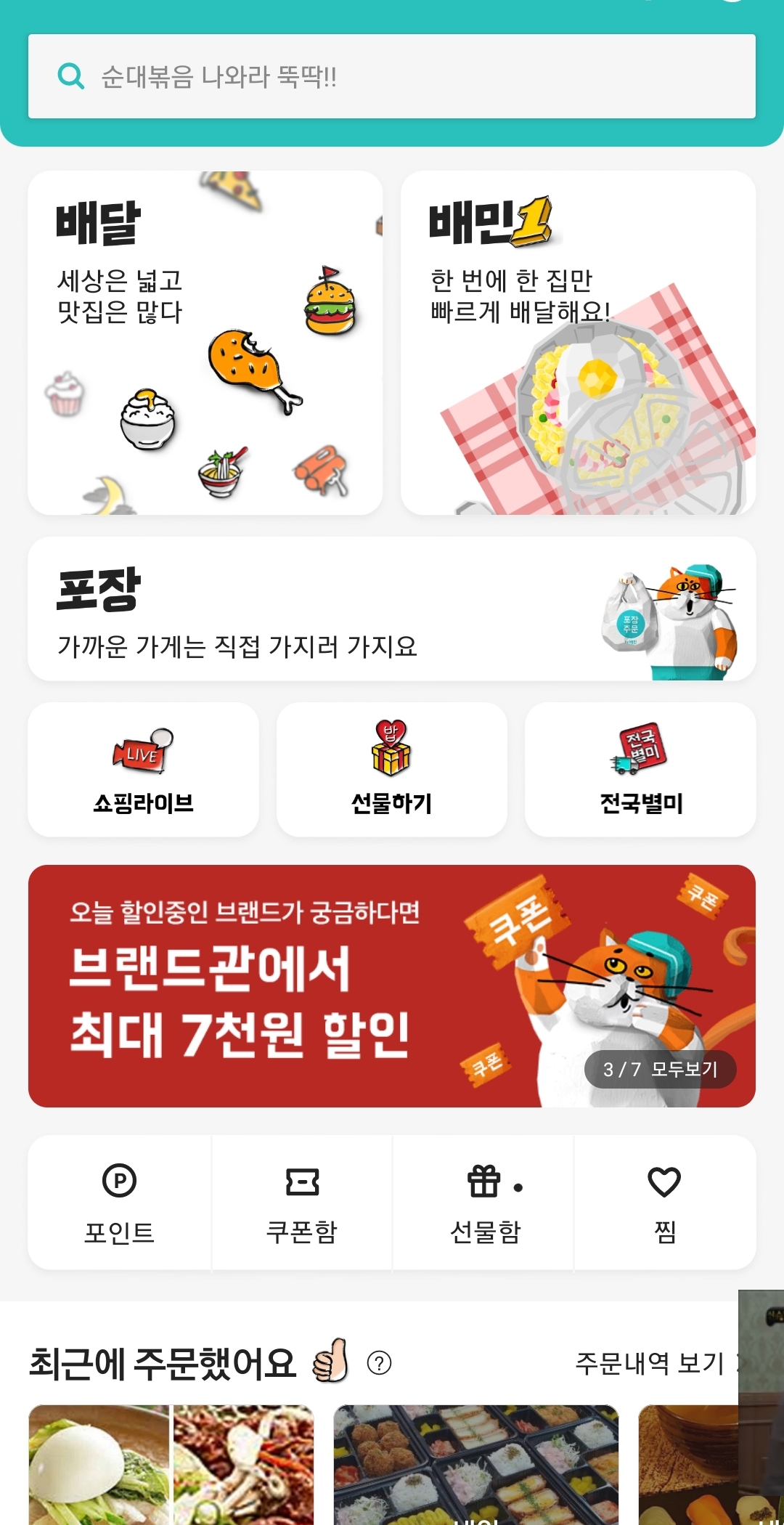Tap the 순대볶음 search field
Viewport: 784px width, 1525px height.
pyautogui.click(x=392, y=76)
